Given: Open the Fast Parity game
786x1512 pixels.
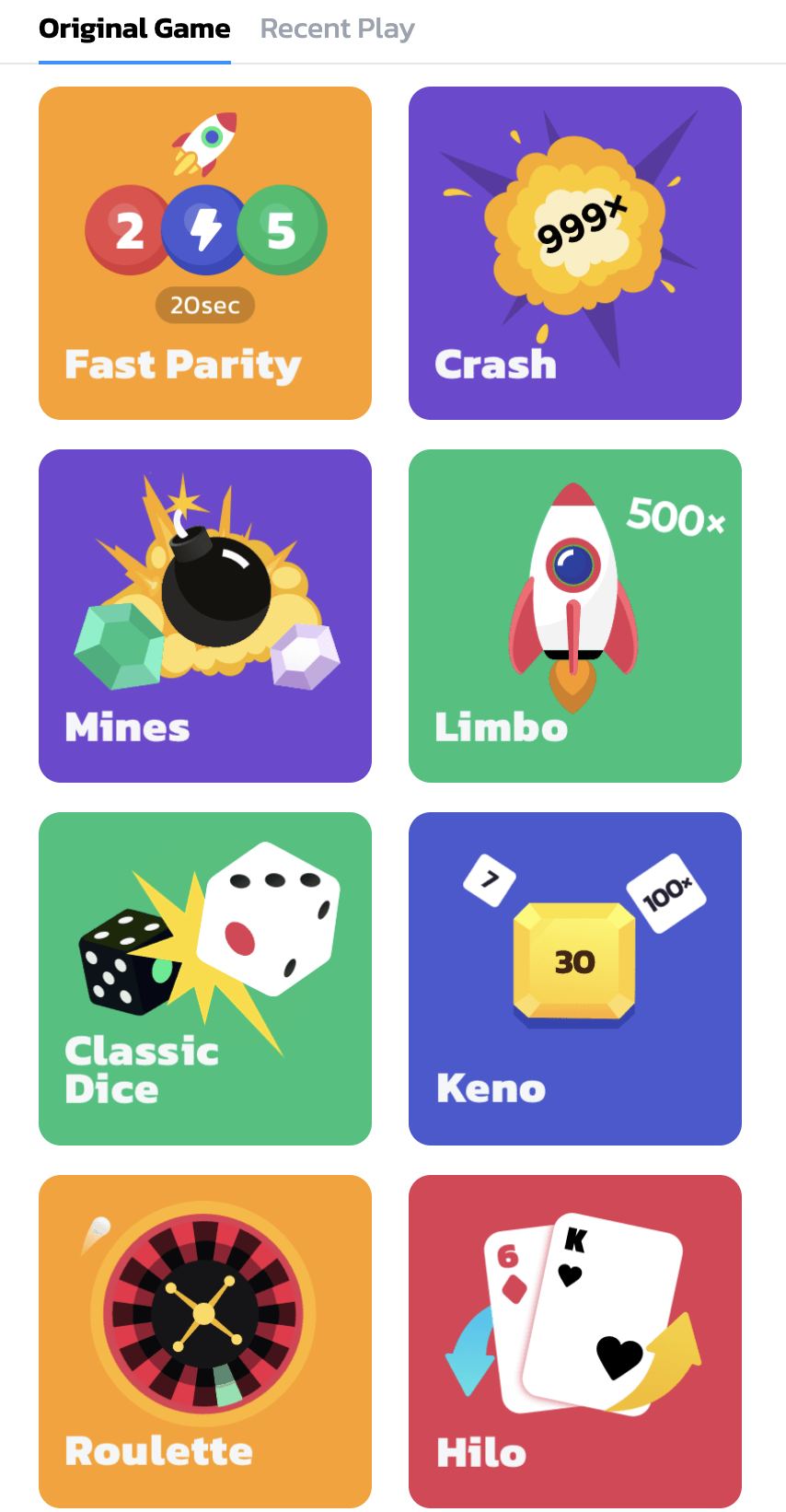Looking at the screenshot, I should [x=205, y=253].
